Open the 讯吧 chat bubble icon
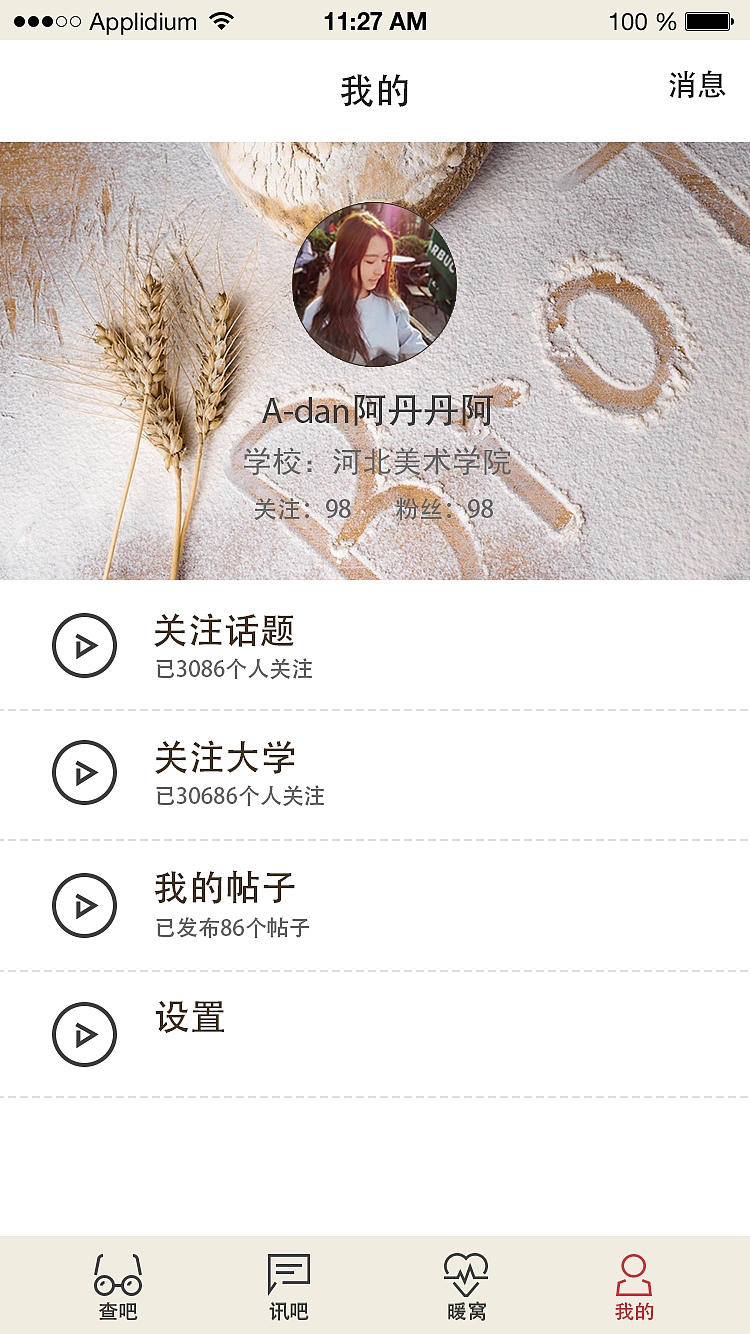Screen dimensions: 750x1334 click(x=289, y=1272)
